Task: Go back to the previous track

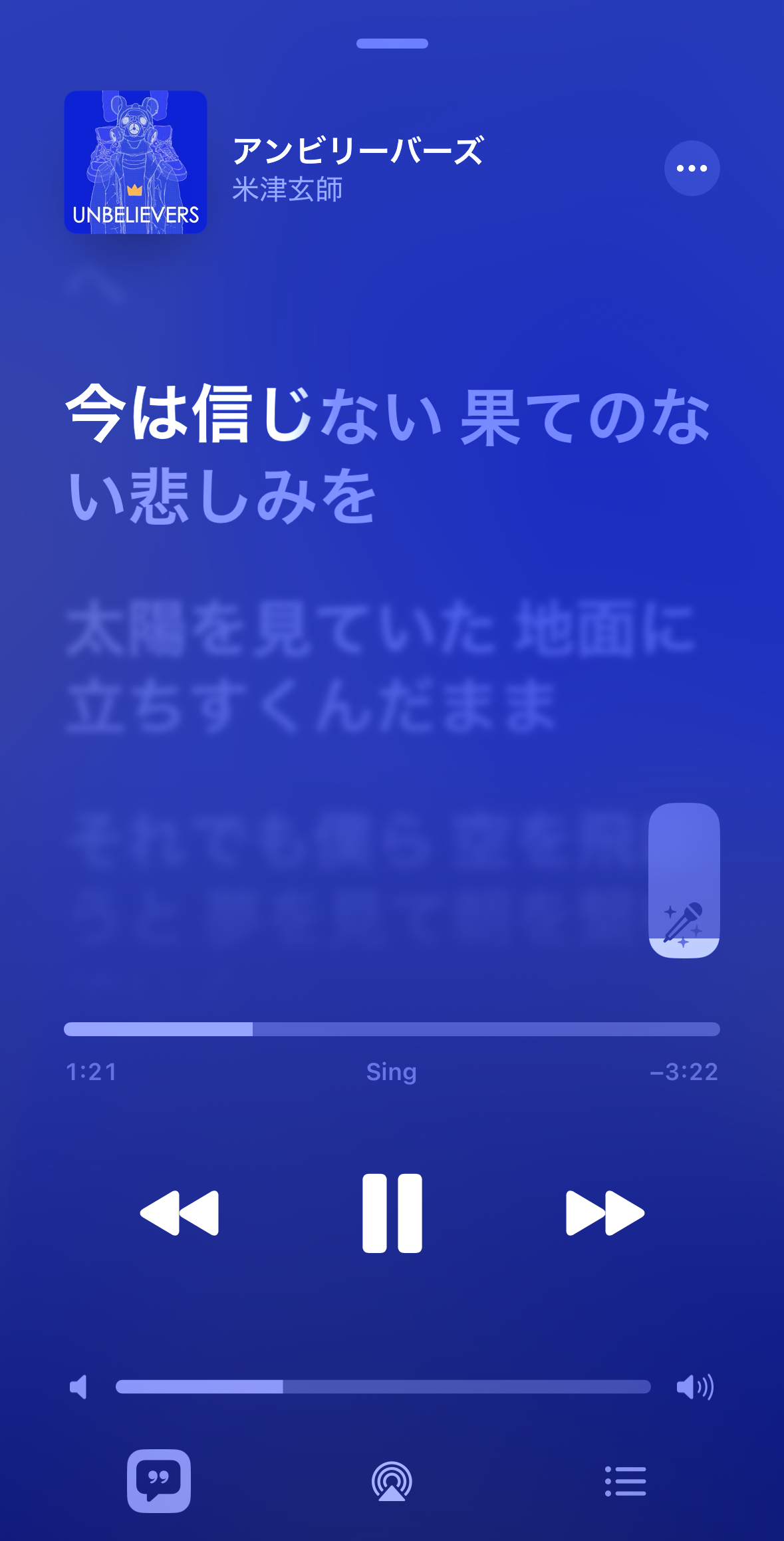Action: (180, 1212)
